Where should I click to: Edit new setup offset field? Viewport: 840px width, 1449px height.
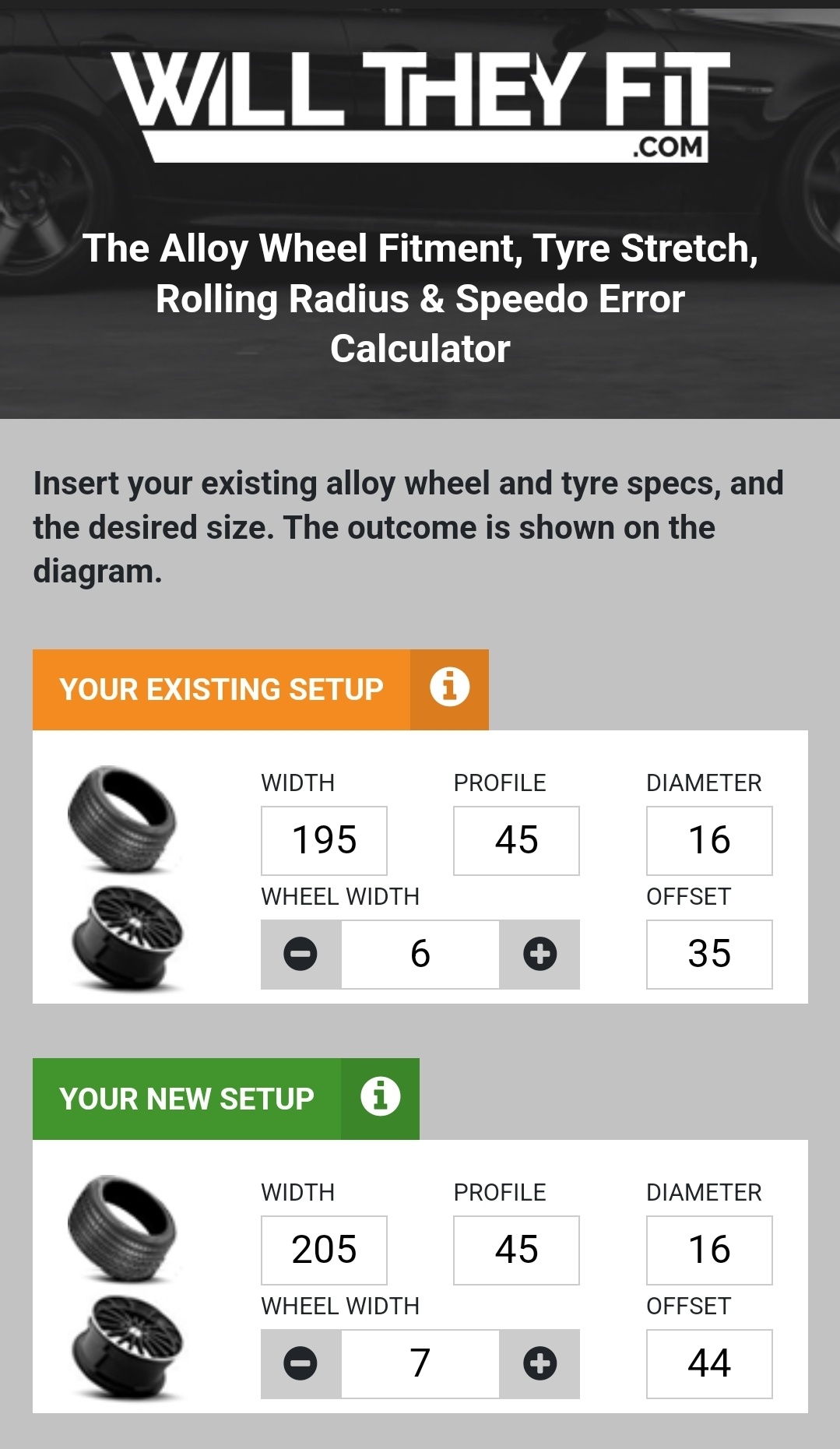(x=708, y=1363)
